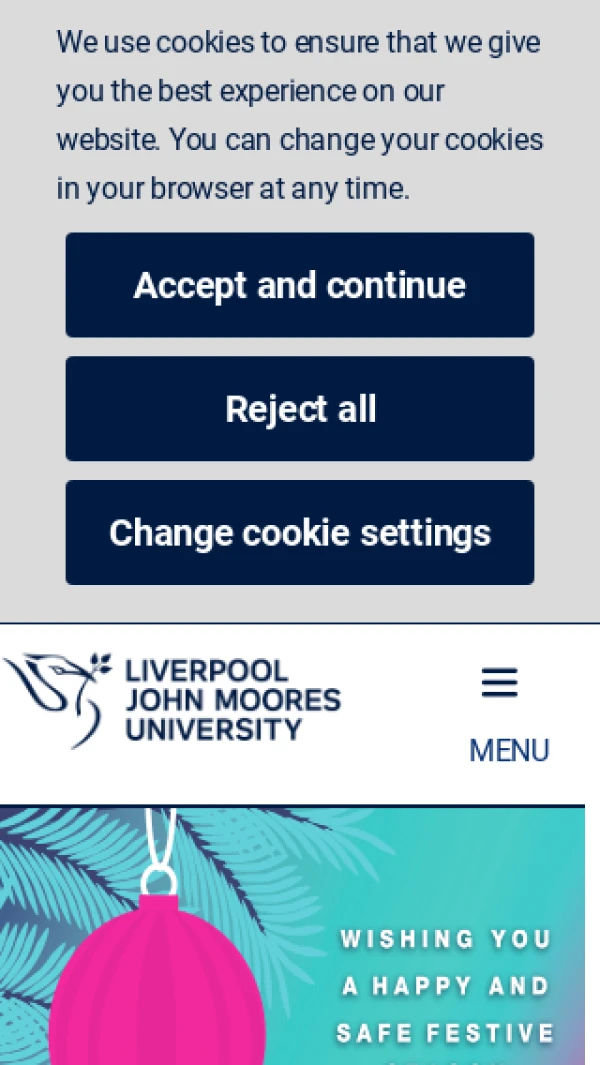This screenshot has width=600, height=1065.
Task: Tap Accept and continue for cookies
Action: click(300, 285)
